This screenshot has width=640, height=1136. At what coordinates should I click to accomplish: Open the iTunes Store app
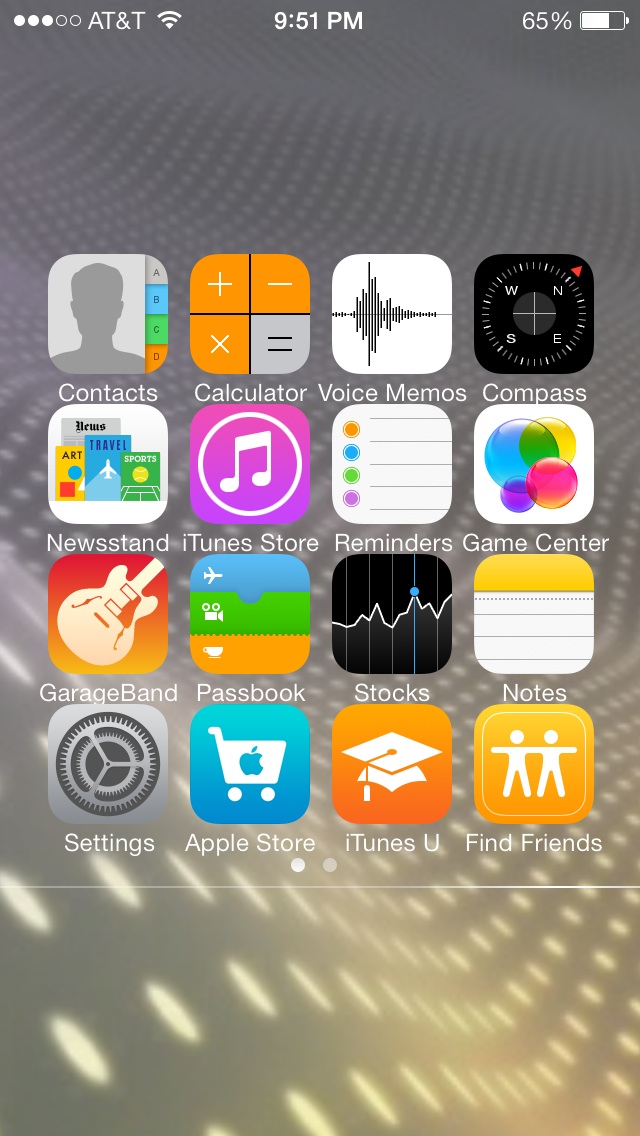tap(250, 464)
